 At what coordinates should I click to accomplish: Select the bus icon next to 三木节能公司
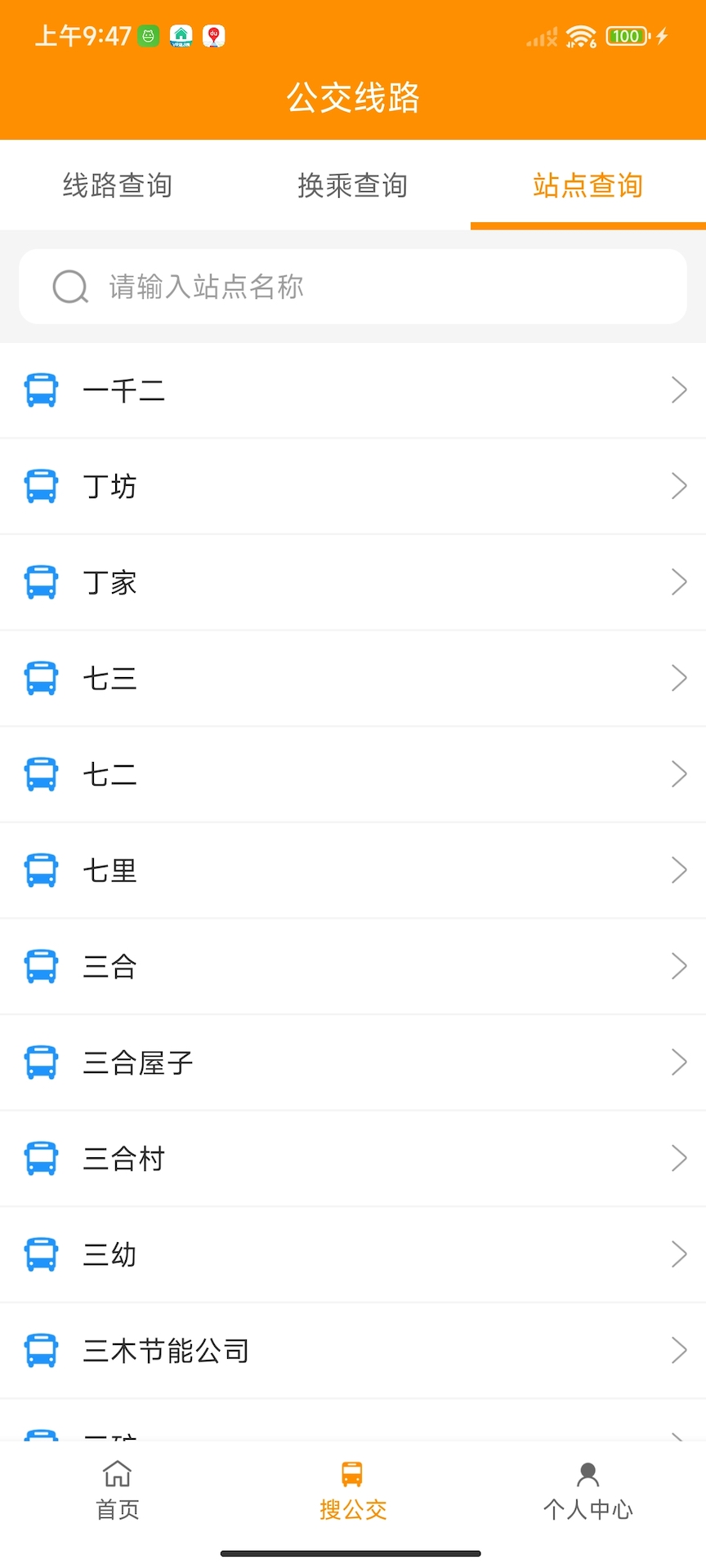42,1350
